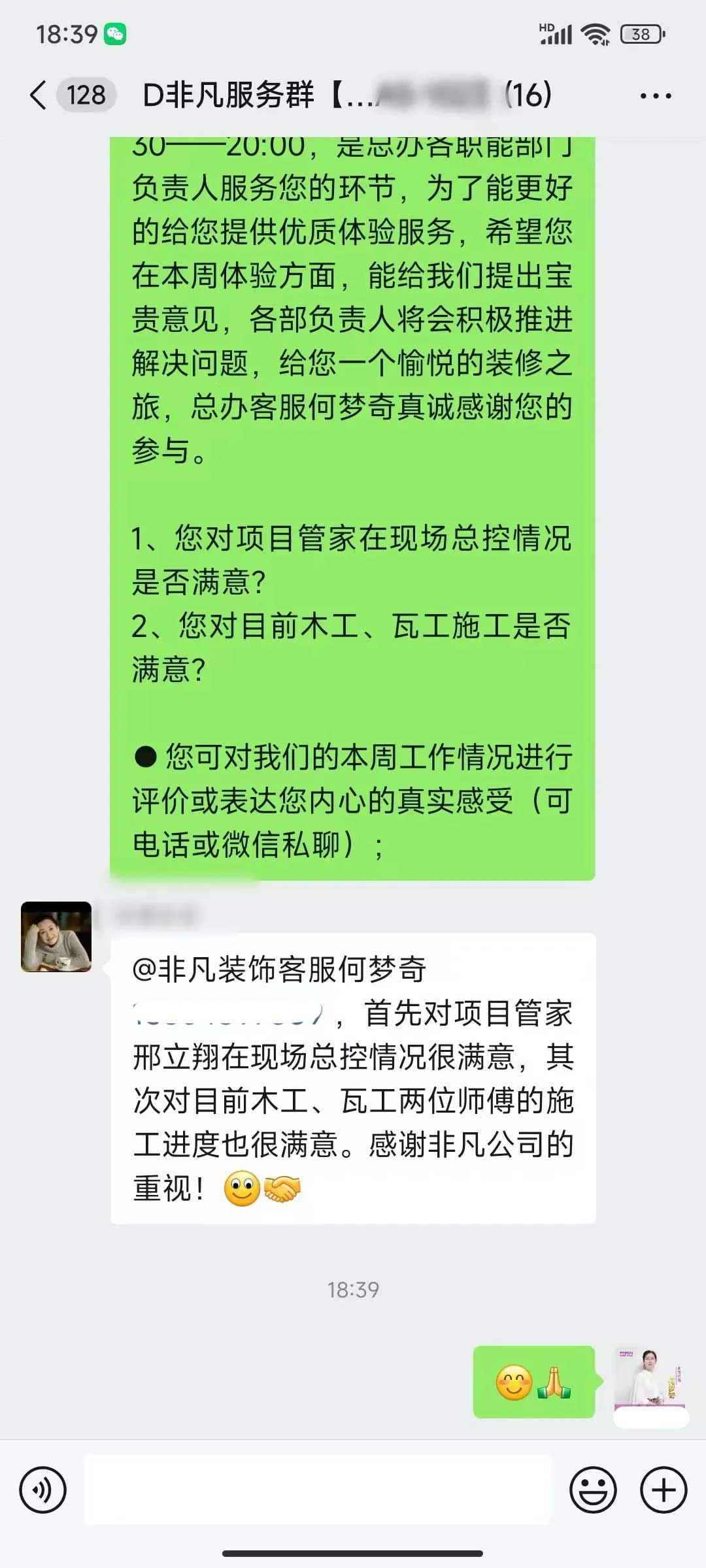Open the plus attachments menu
Screen dimensions: 706x1568
664,1490
